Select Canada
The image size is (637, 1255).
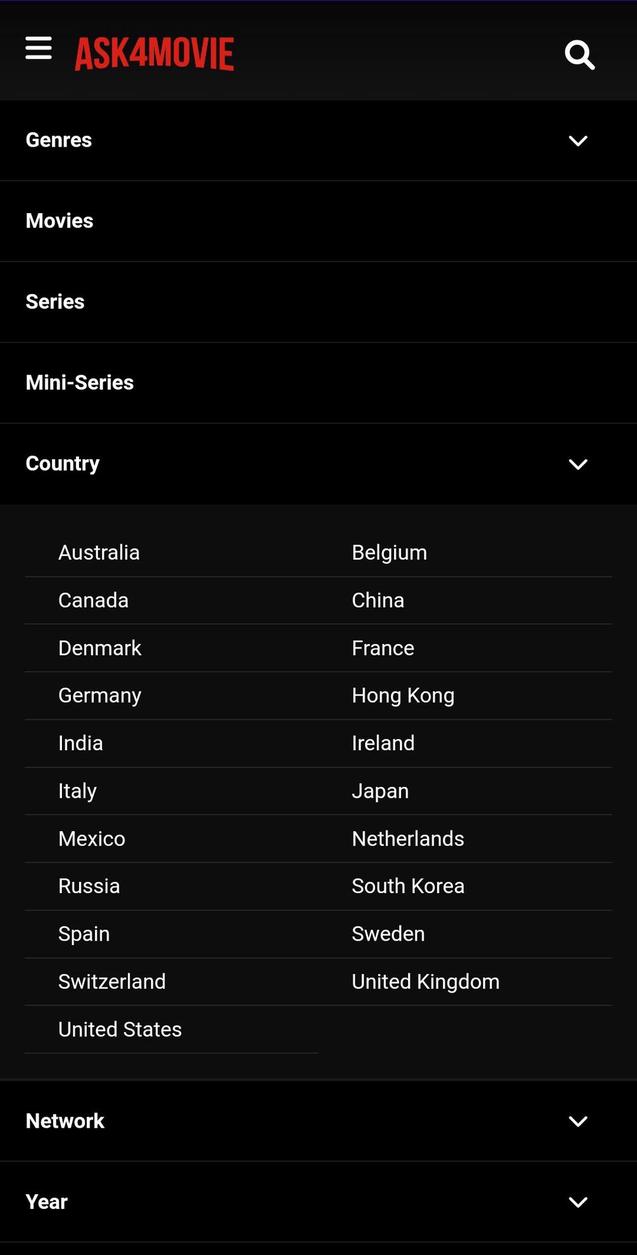(x=93, y=601)
